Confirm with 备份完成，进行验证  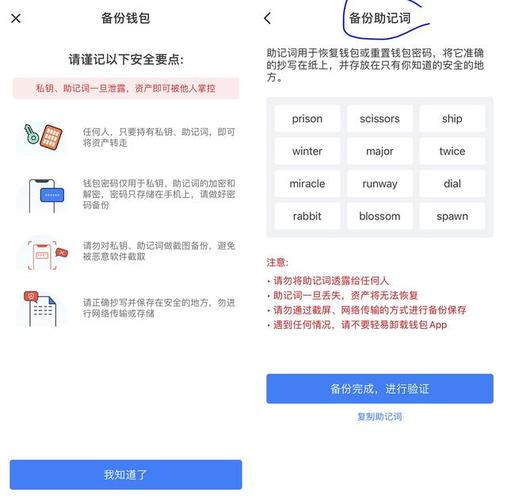tap(380, 389)
